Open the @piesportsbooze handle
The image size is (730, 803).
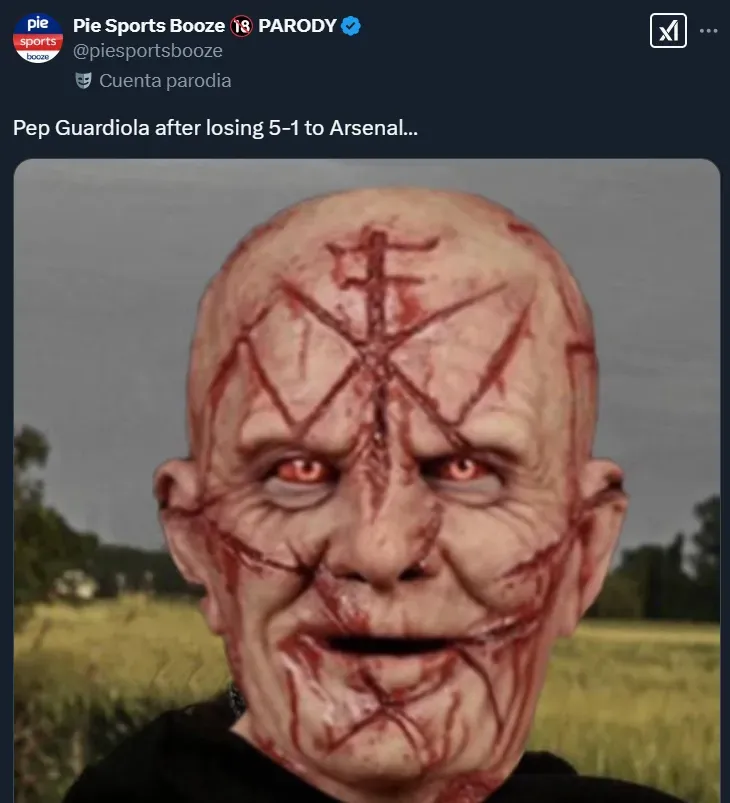click(148, 51)
